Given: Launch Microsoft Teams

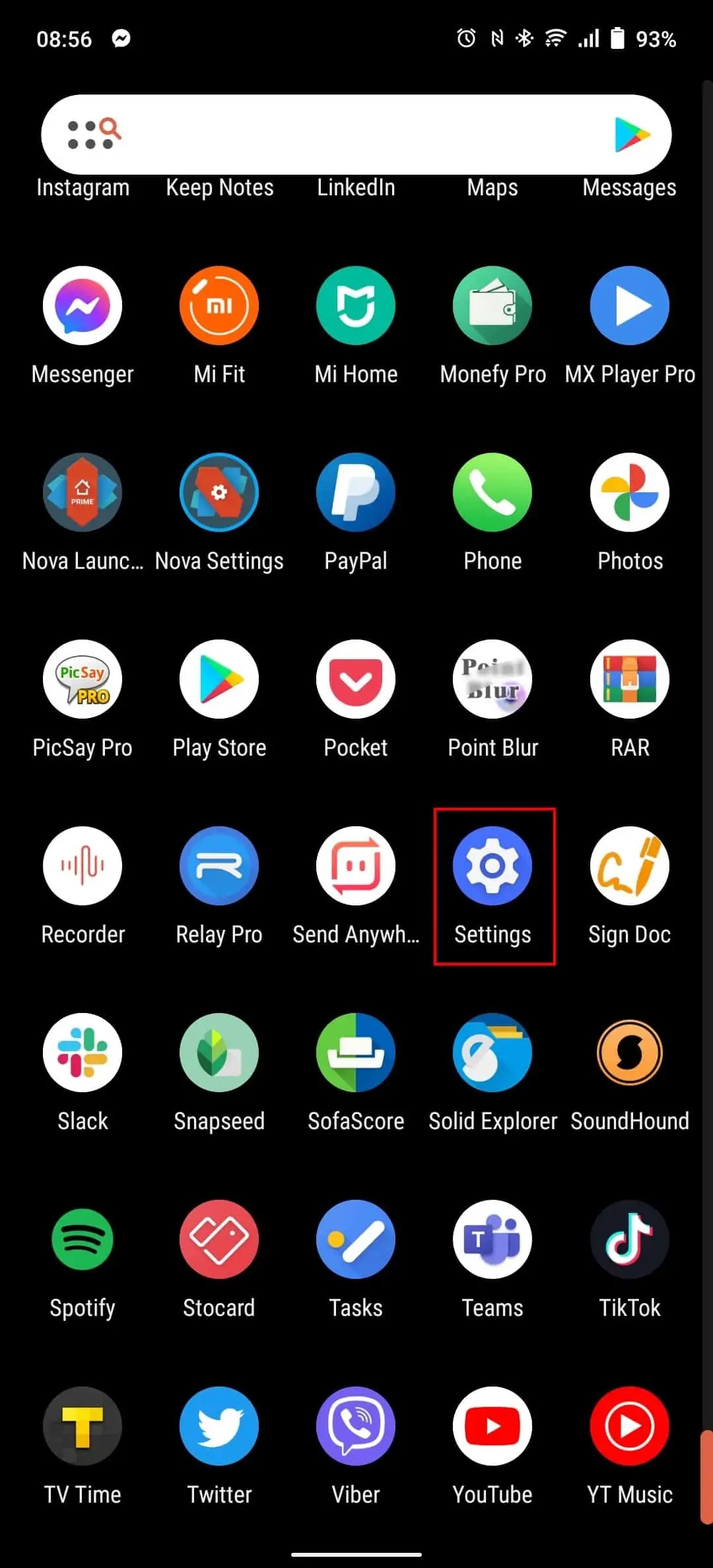Looking at the screenshot, I should [x=492, y=1239].
